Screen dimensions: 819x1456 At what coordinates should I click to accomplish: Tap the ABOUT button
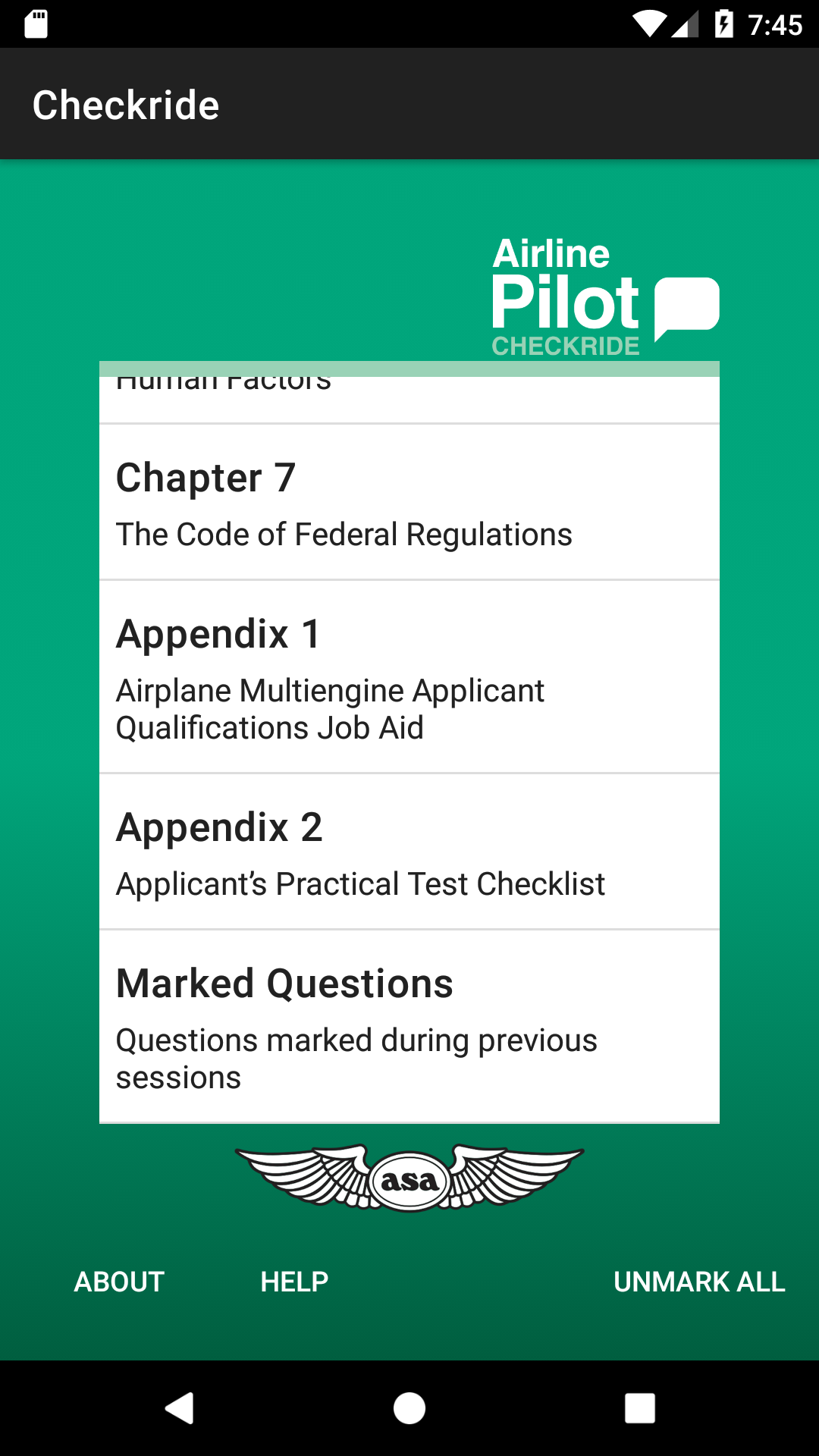pos(118,1282)
